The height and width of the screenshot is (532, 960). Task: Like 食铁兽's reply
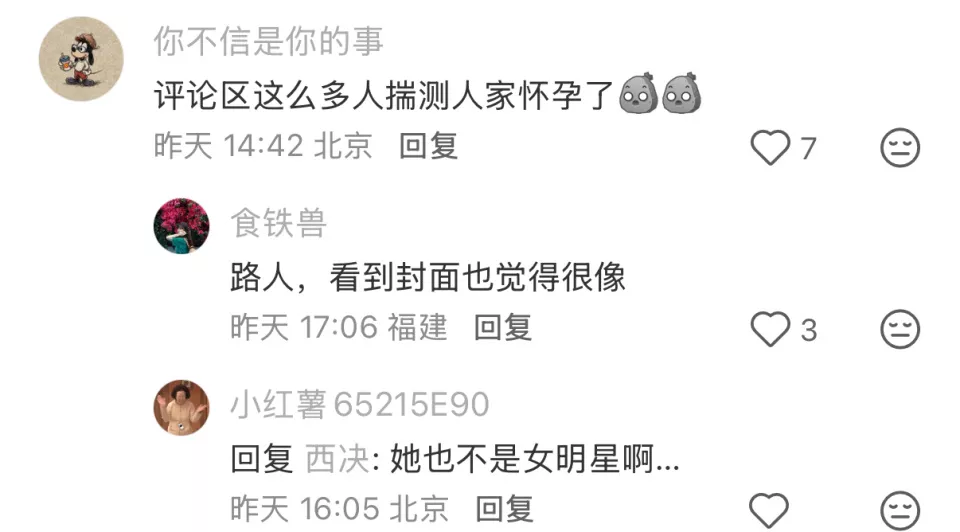coord(771,329)
